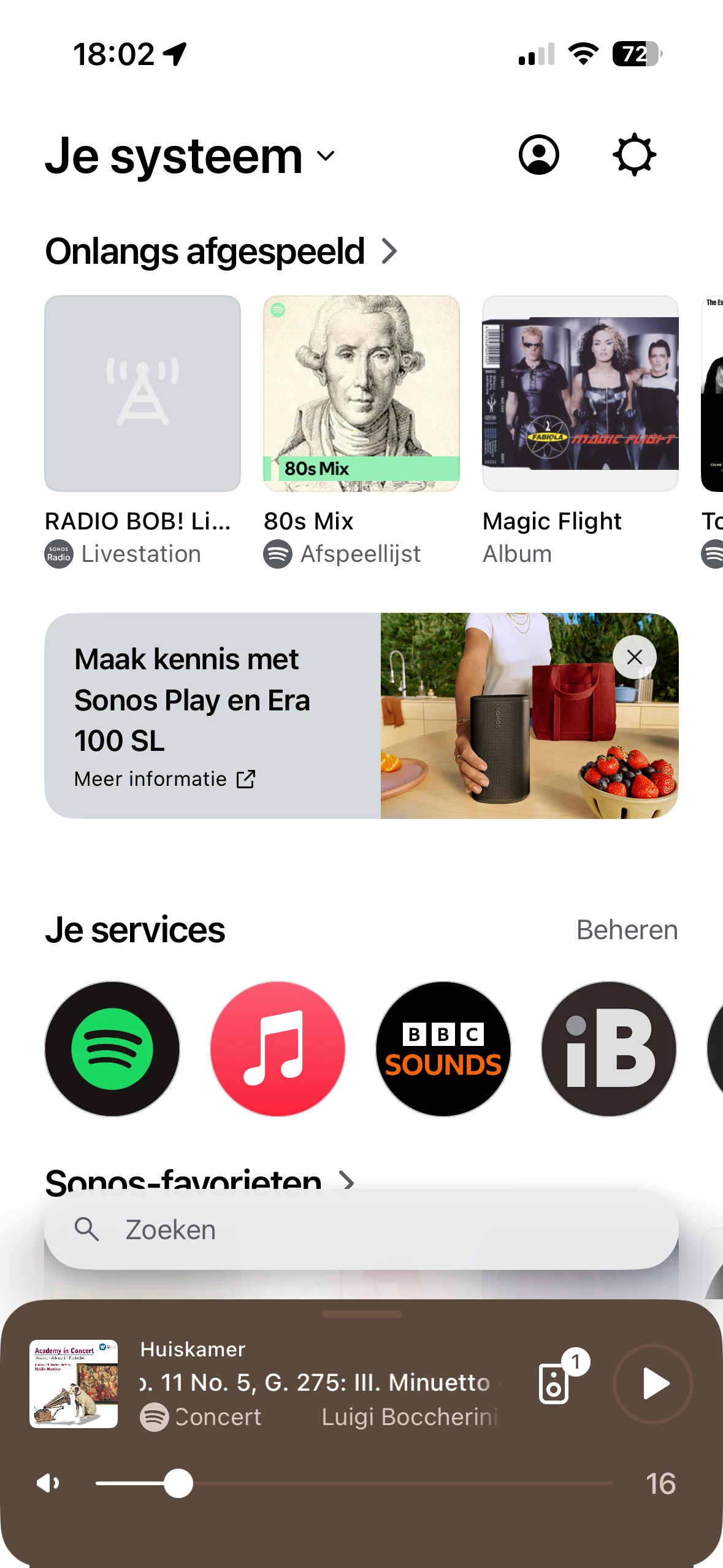Viewport: 723px width, 1568px height.
Task: Tap Meer informatie link in the banner
Action: point(164,779)
